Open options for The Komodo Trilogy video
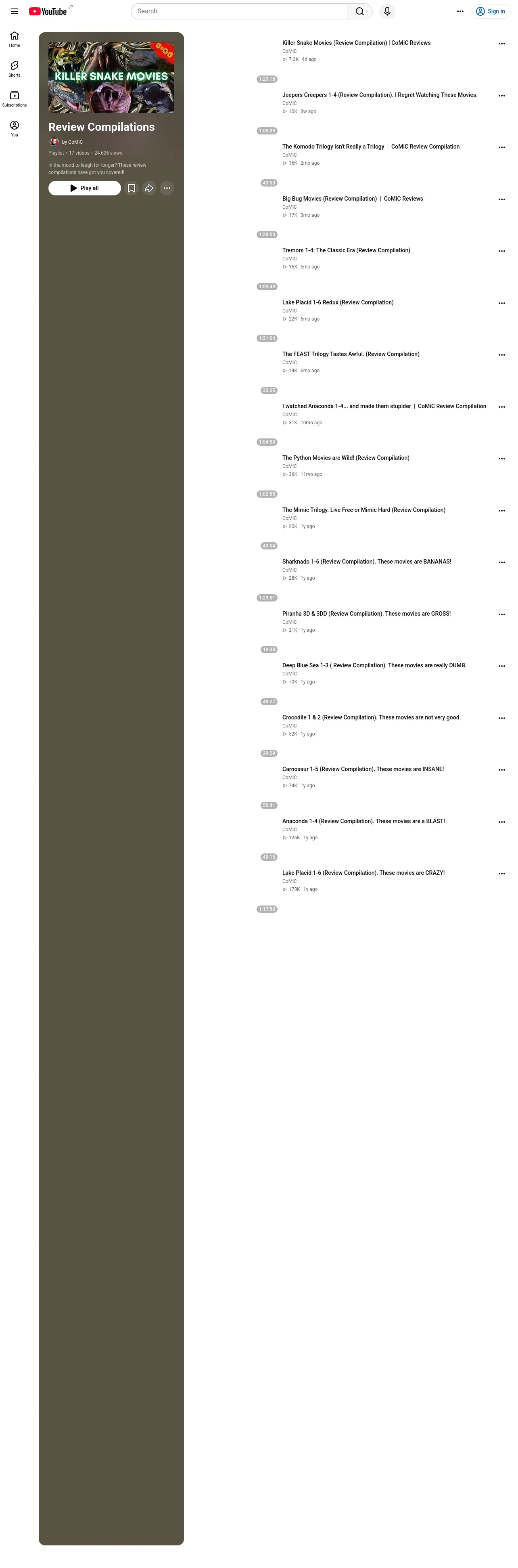 point(501,147)
